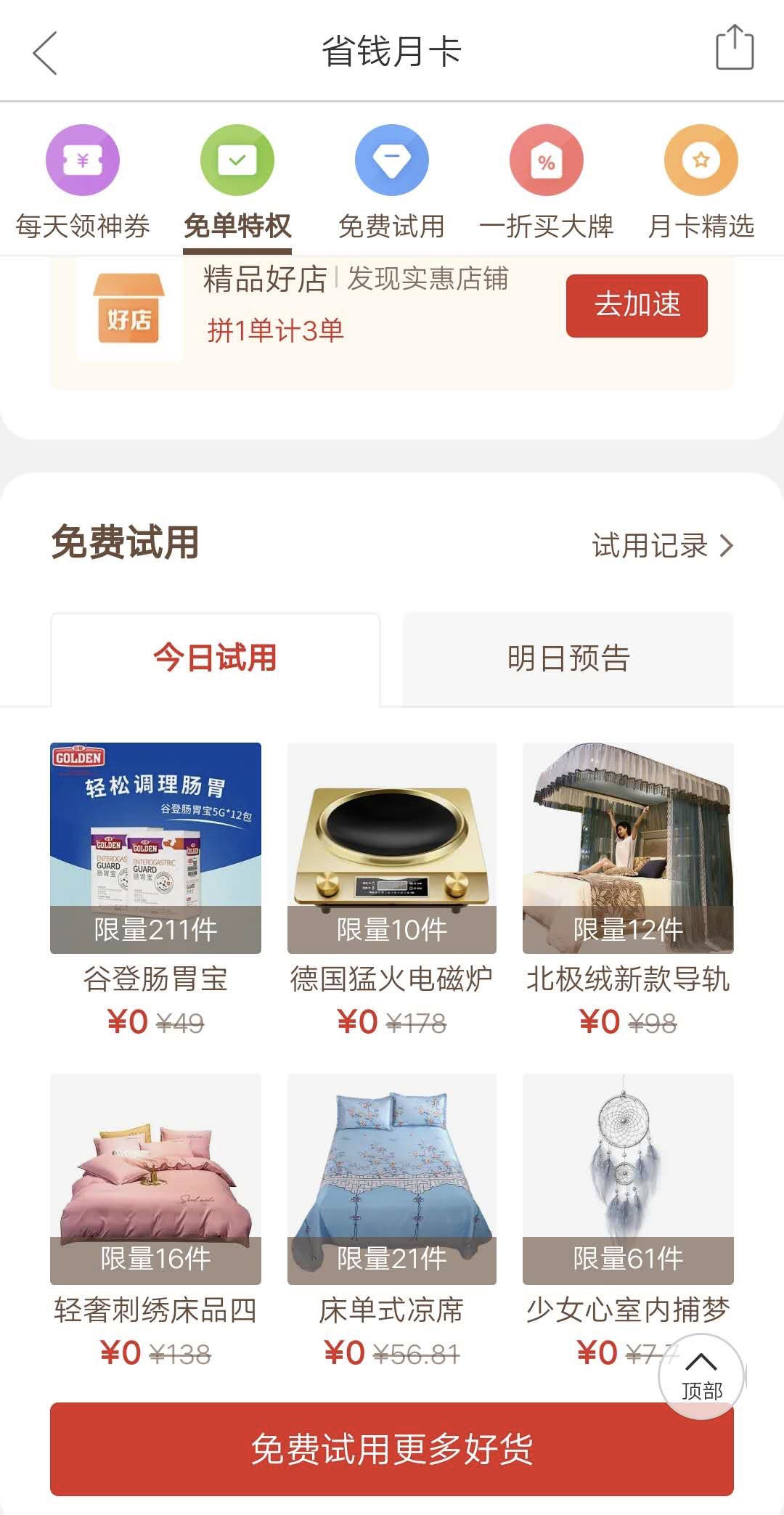Select the 今日试用 tab
Screen dimensions: 784x1515
[x=216, y=658]
